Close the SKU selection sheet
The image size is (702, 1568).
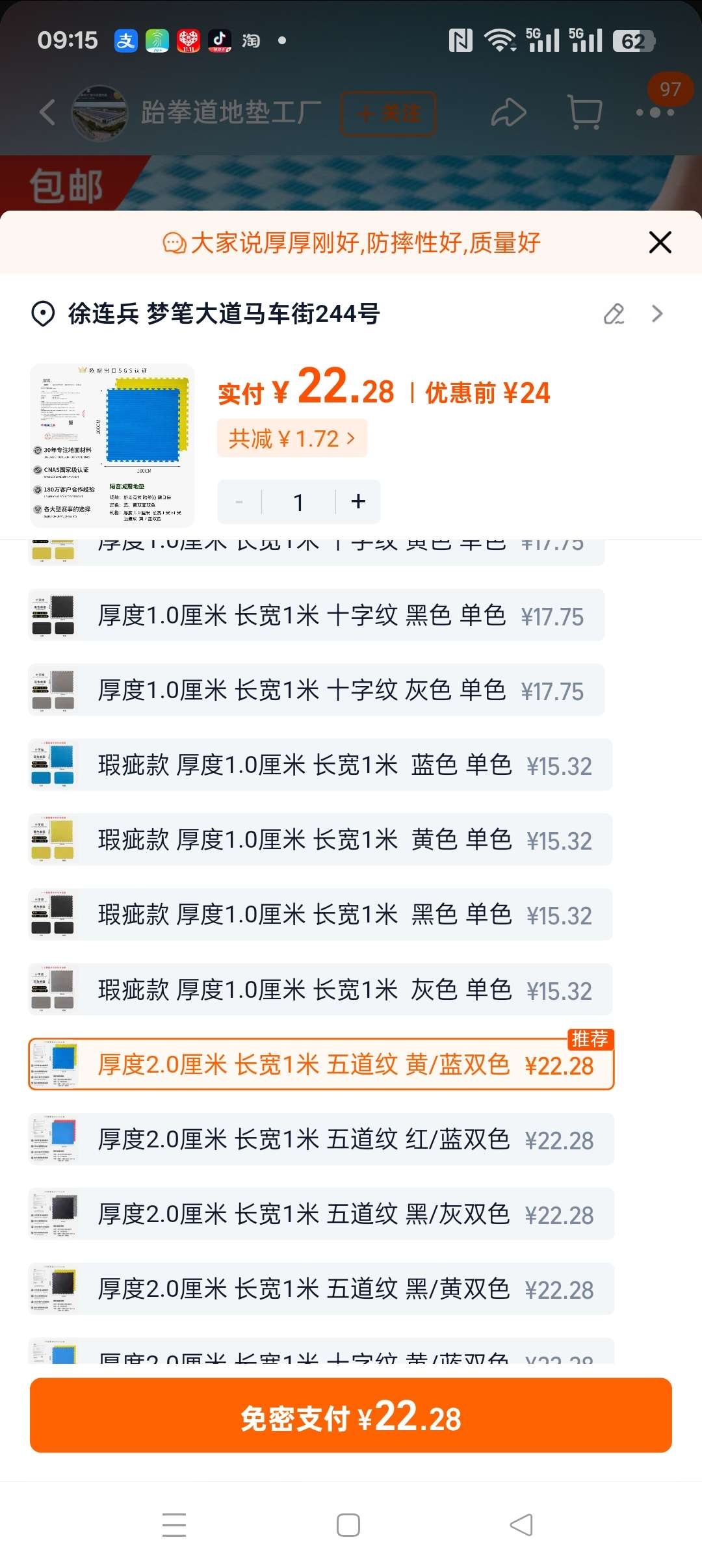[x=660, y=242]
